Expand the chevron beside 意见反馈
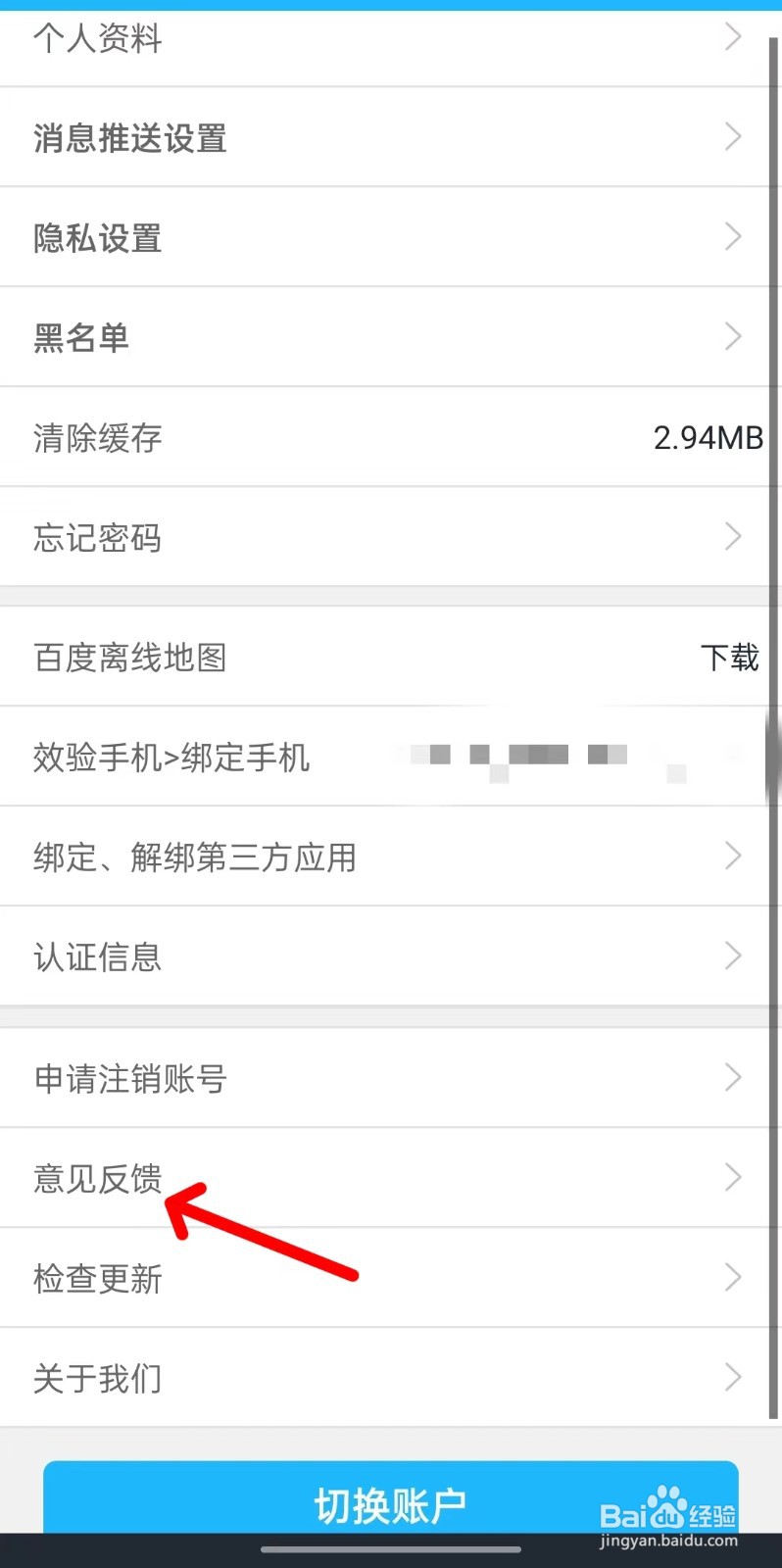This screenshot has width=782, height=1568. pos(733,1177)
